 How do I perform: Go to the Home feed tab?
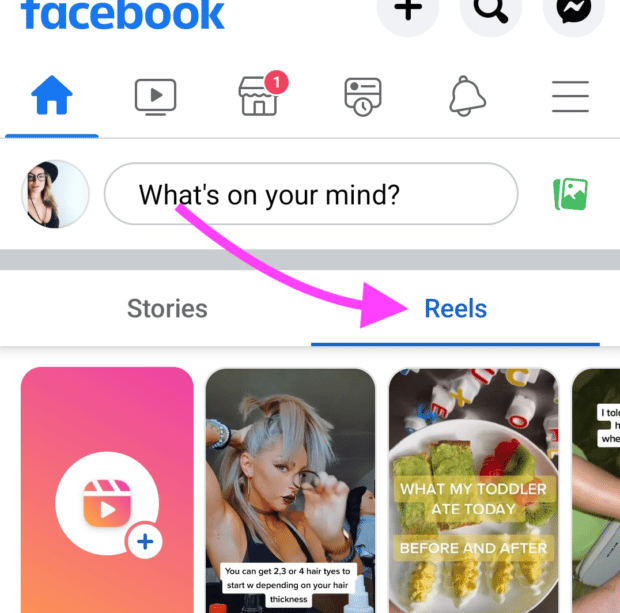pyautogui.click(x=52, y=96)
